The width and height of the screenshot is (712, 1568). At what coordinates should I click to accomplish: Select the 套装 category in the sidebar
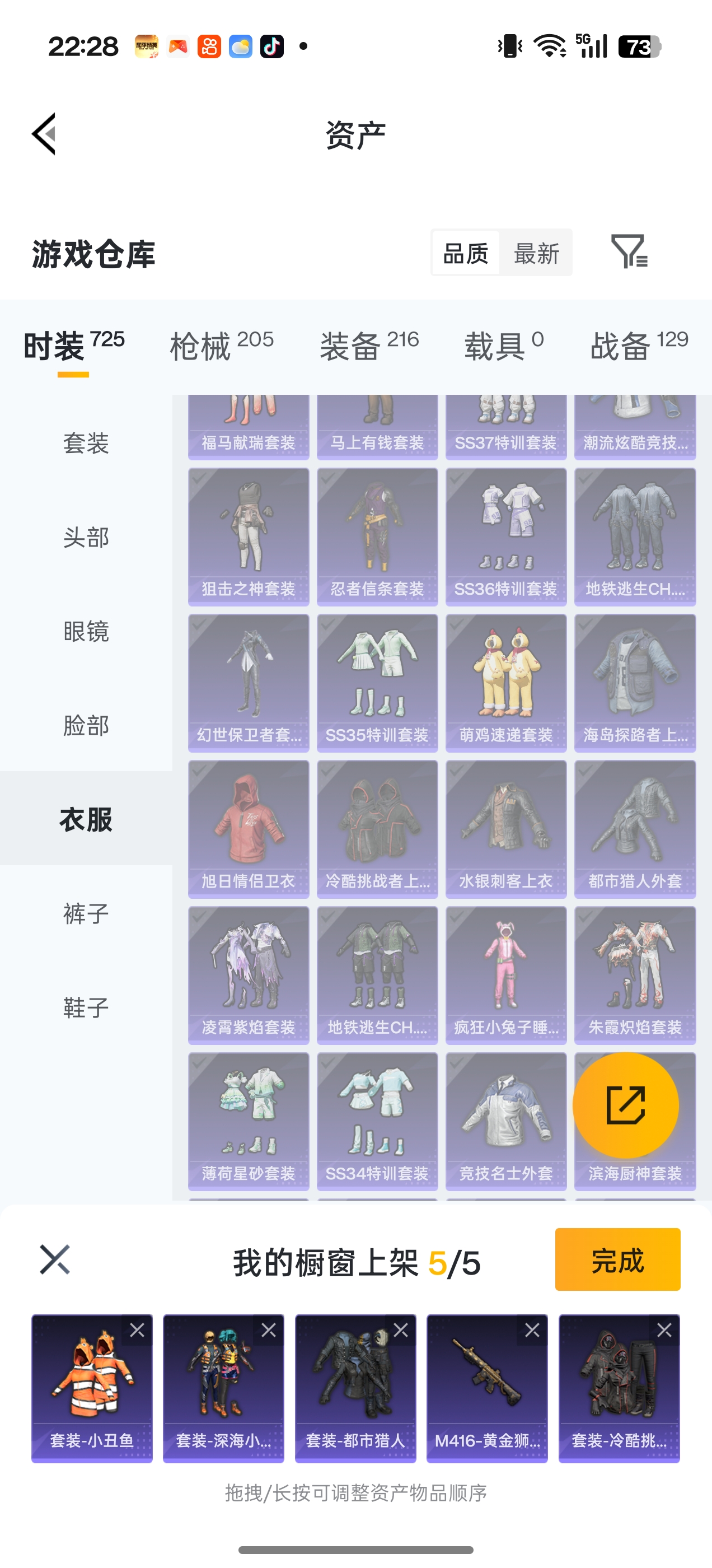tap(86, 443)
